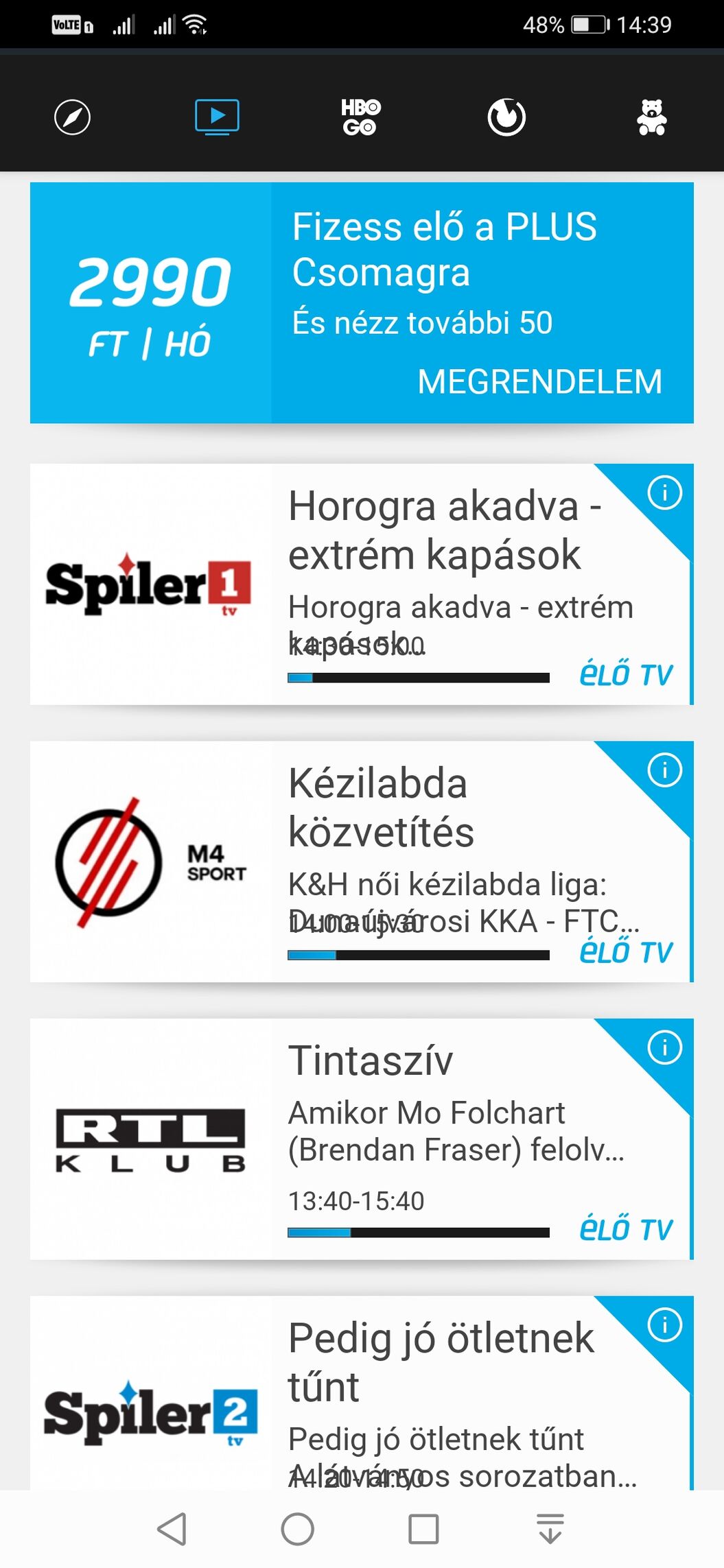Open the compass discover tab
Screen dimensions: 724x1568
(72, 117)
